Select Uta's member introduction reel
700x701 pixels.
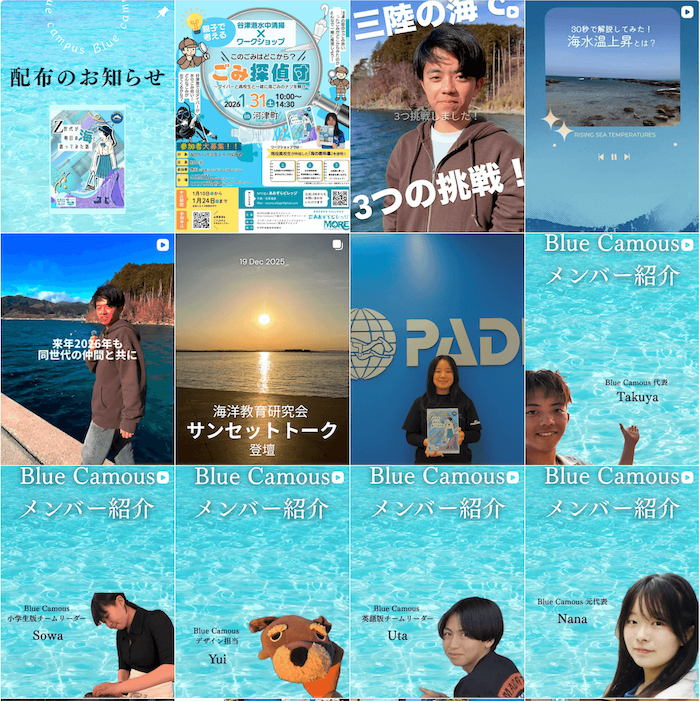pos(437,582)
